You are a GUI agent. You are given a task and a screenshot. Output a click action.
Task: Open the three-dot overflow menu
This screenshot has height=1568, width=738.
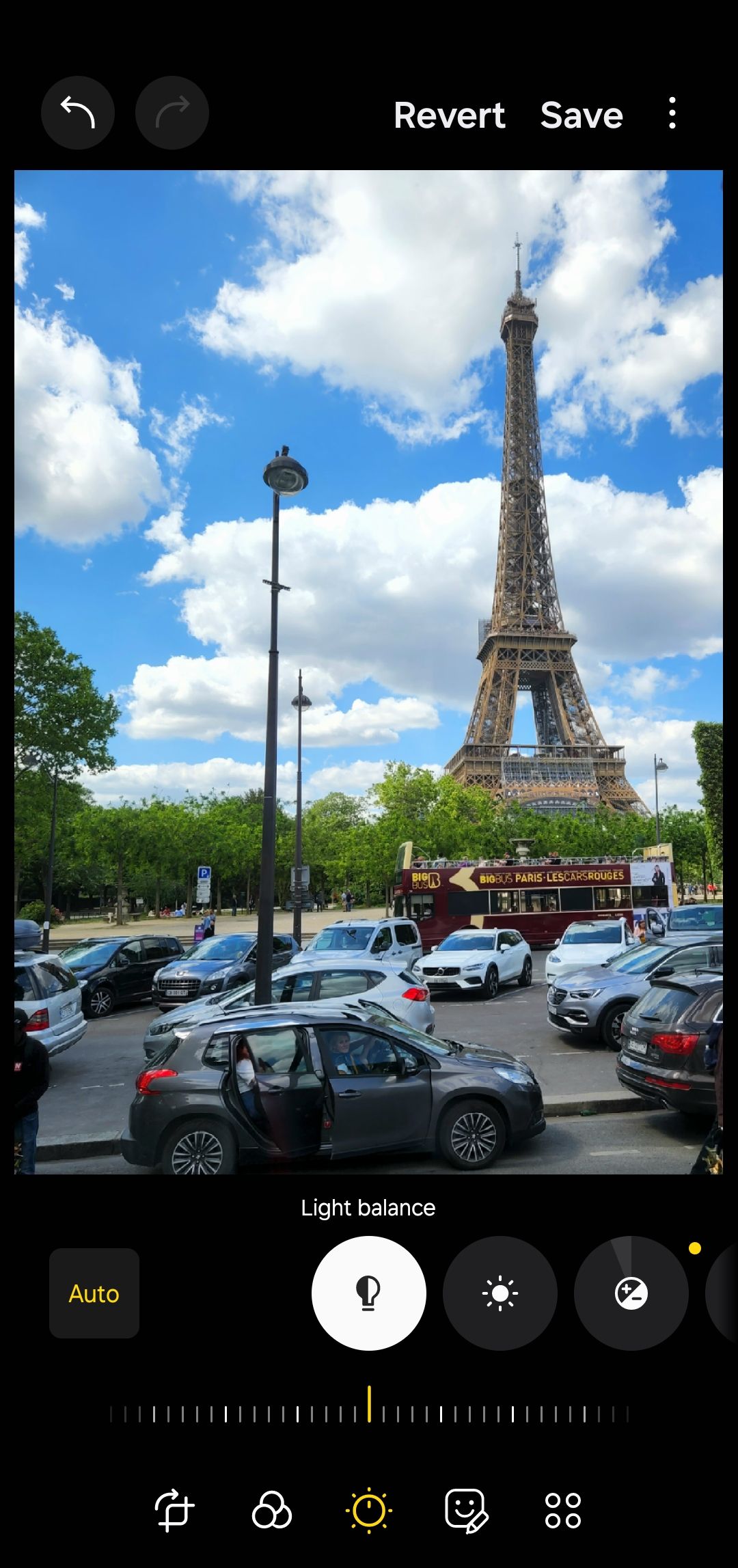(x=672, y=113)
